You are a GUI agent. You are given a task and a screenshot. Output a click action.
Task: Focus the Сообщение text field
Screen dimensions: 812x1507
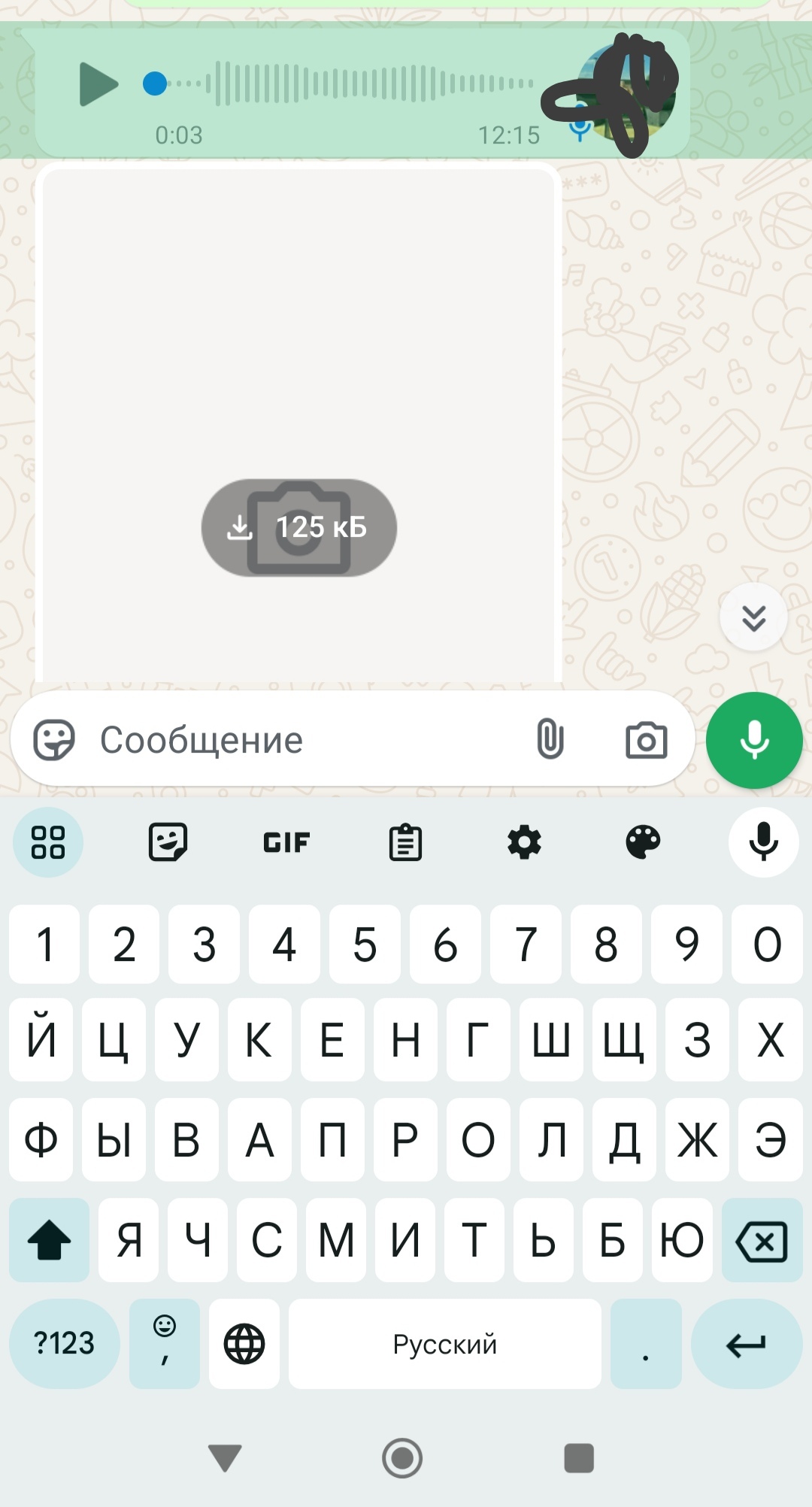(x=301, y=740)
